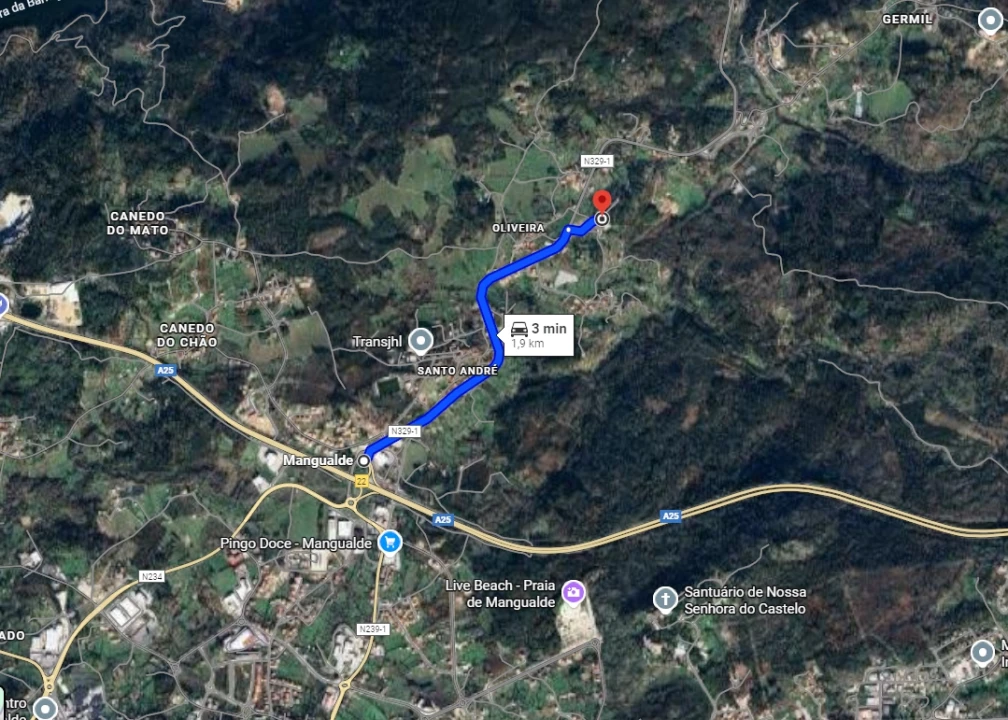1008x720 pixels.
Task: Open the Germil location pin
Action: [x=988, y=19]
